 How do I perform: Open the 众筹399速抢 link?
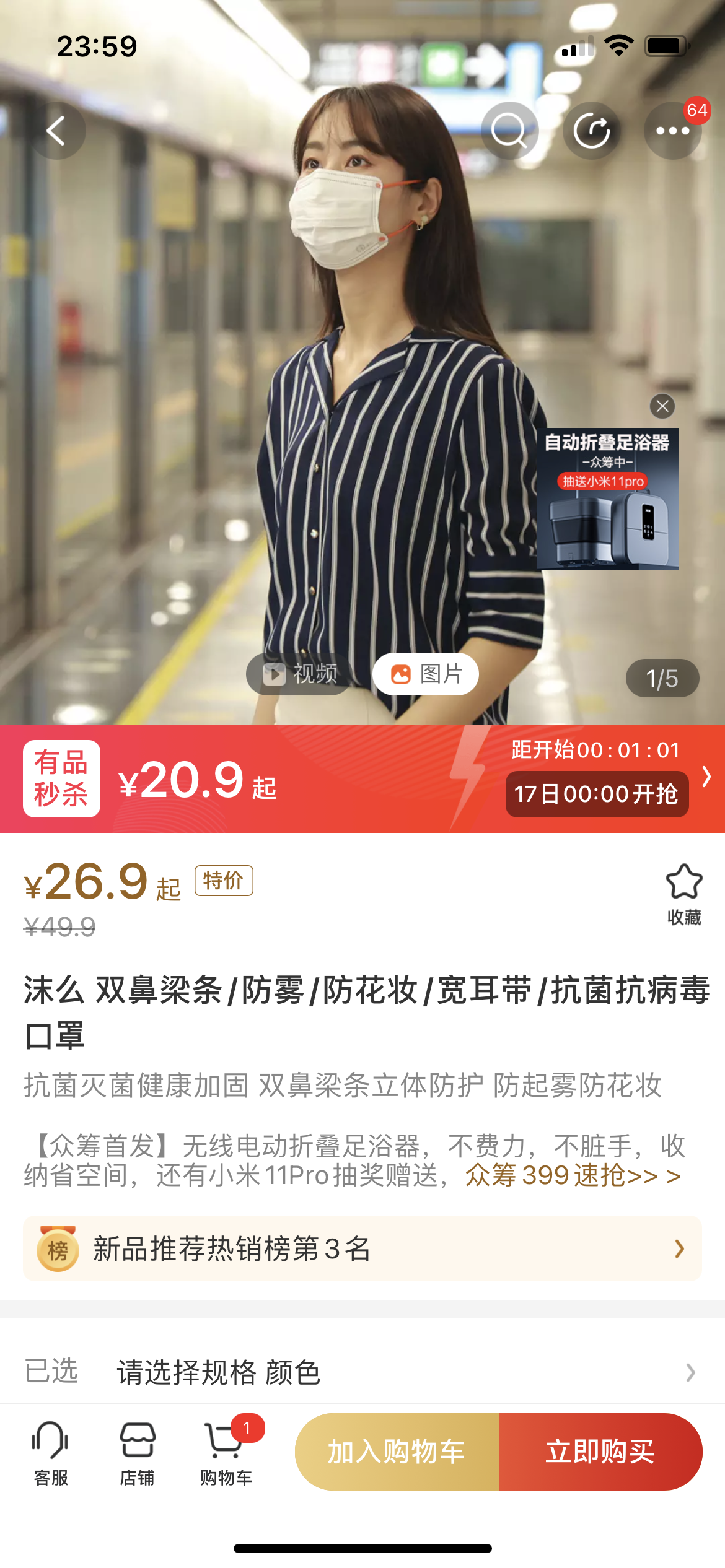[x=573, y=1175]
